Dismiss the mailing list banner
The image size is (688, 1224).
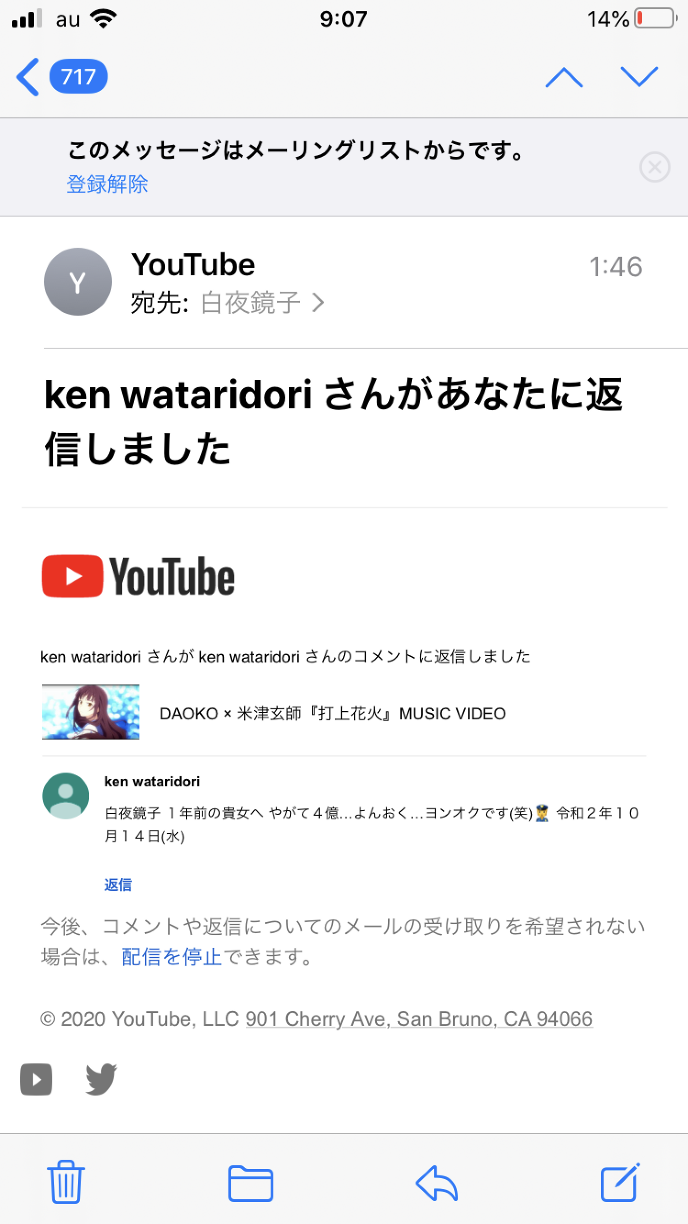[x=654, y=167]
